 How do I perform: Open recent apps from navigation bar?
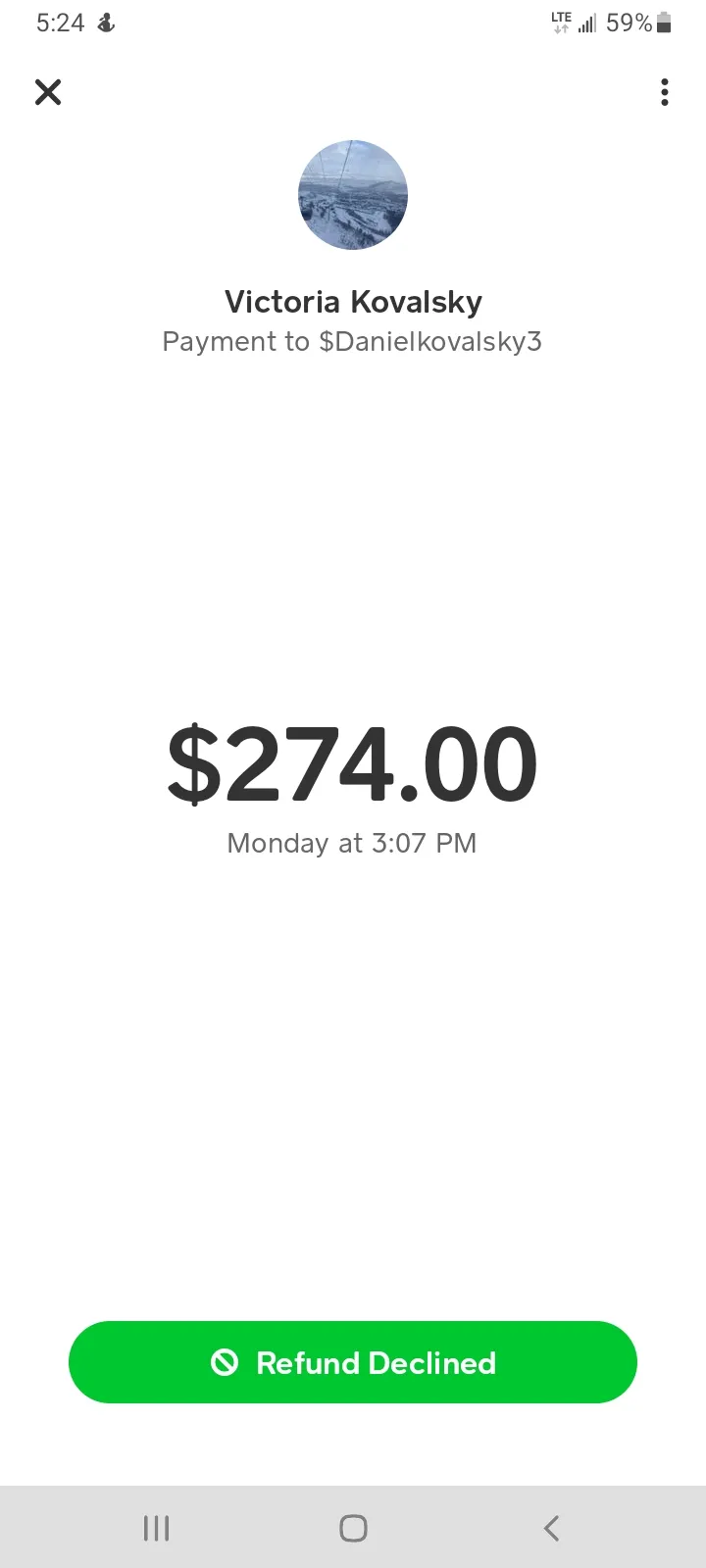click(x=156, y=1528)
